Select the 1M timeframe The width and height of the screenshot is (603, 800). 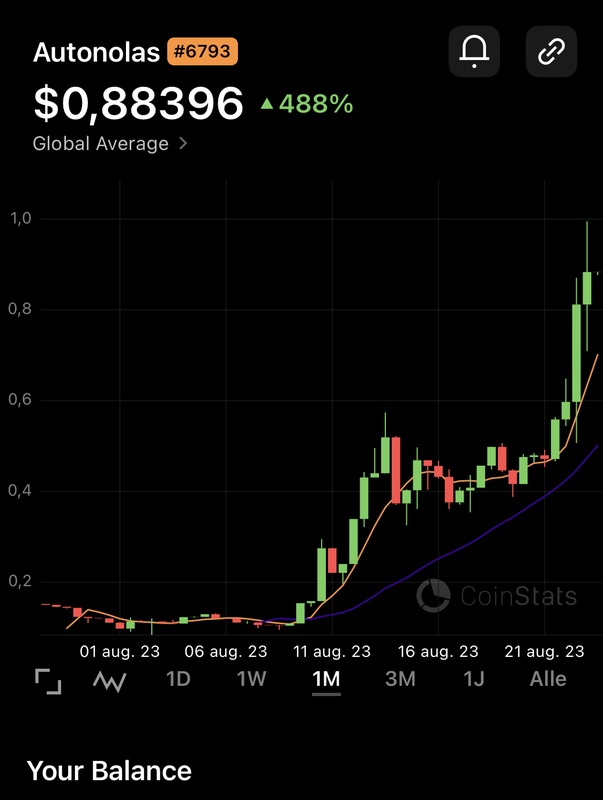point(326,680)
